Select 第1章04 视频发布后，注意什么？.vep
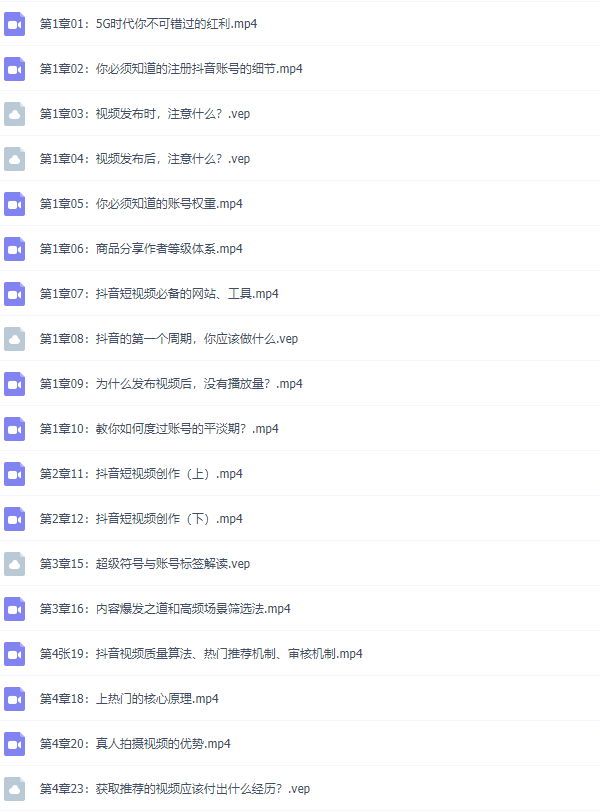This screenshot has width=600, height=812. [x=144, y=159]
